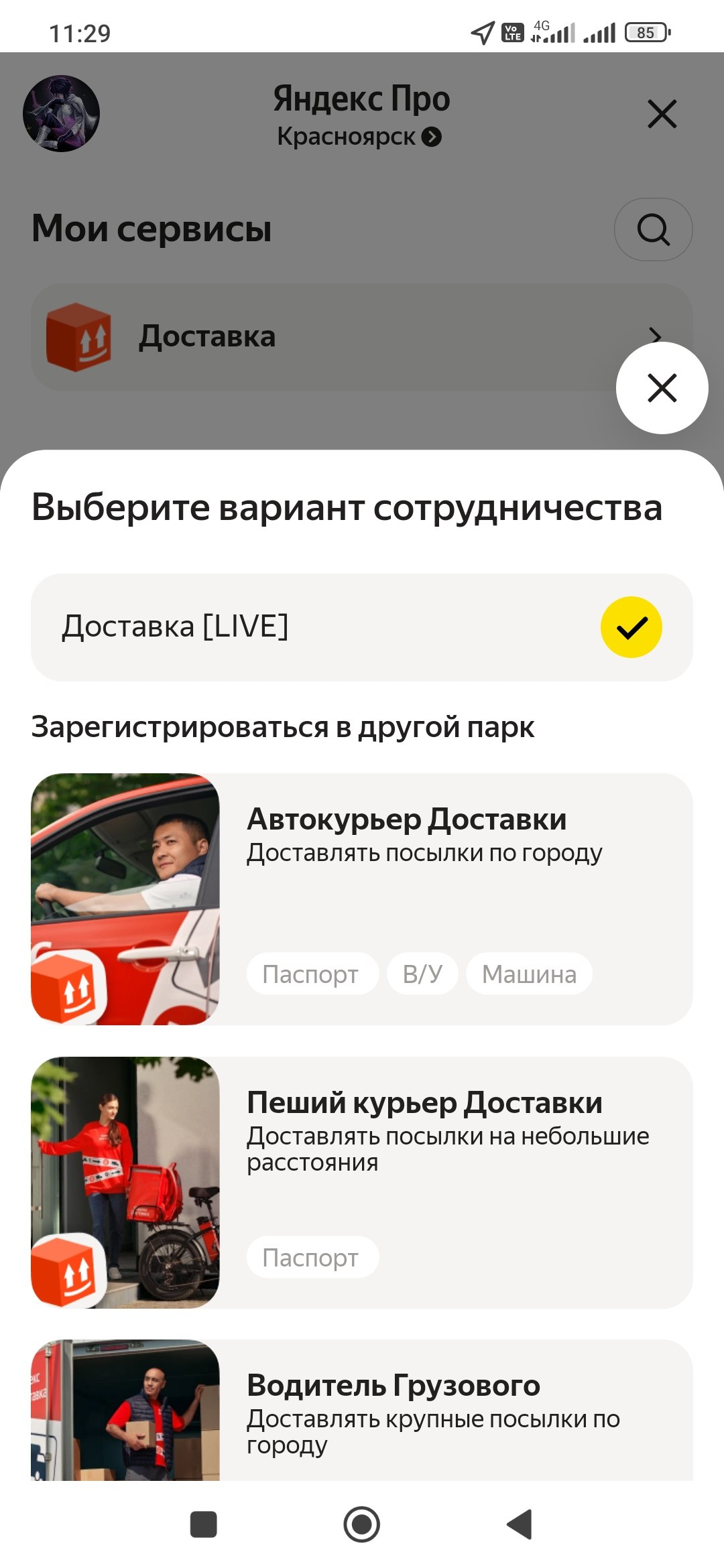
Task: Go to the system home screen
Action: [362, 1524]
